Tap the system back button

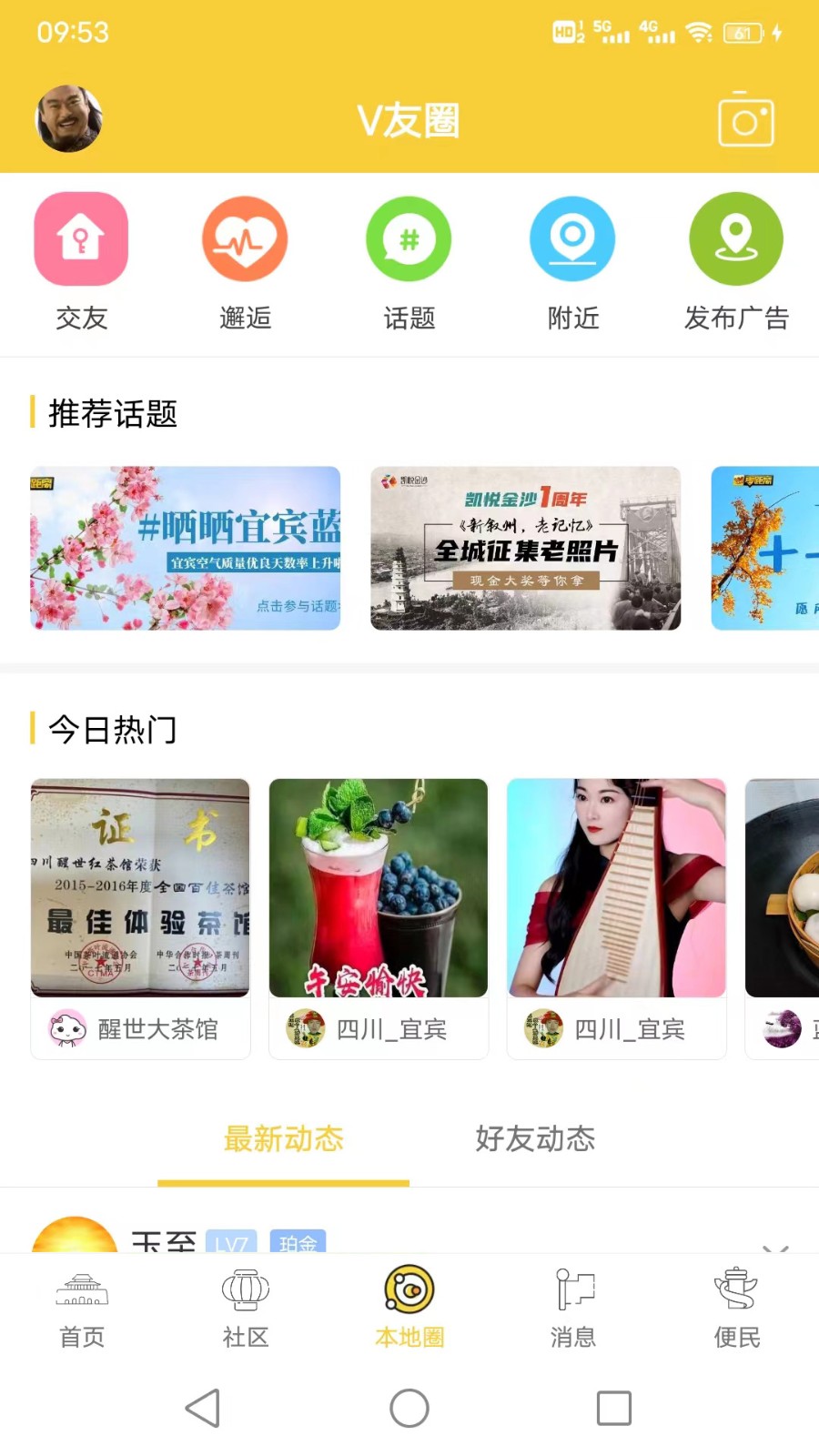pos(204,1408)
